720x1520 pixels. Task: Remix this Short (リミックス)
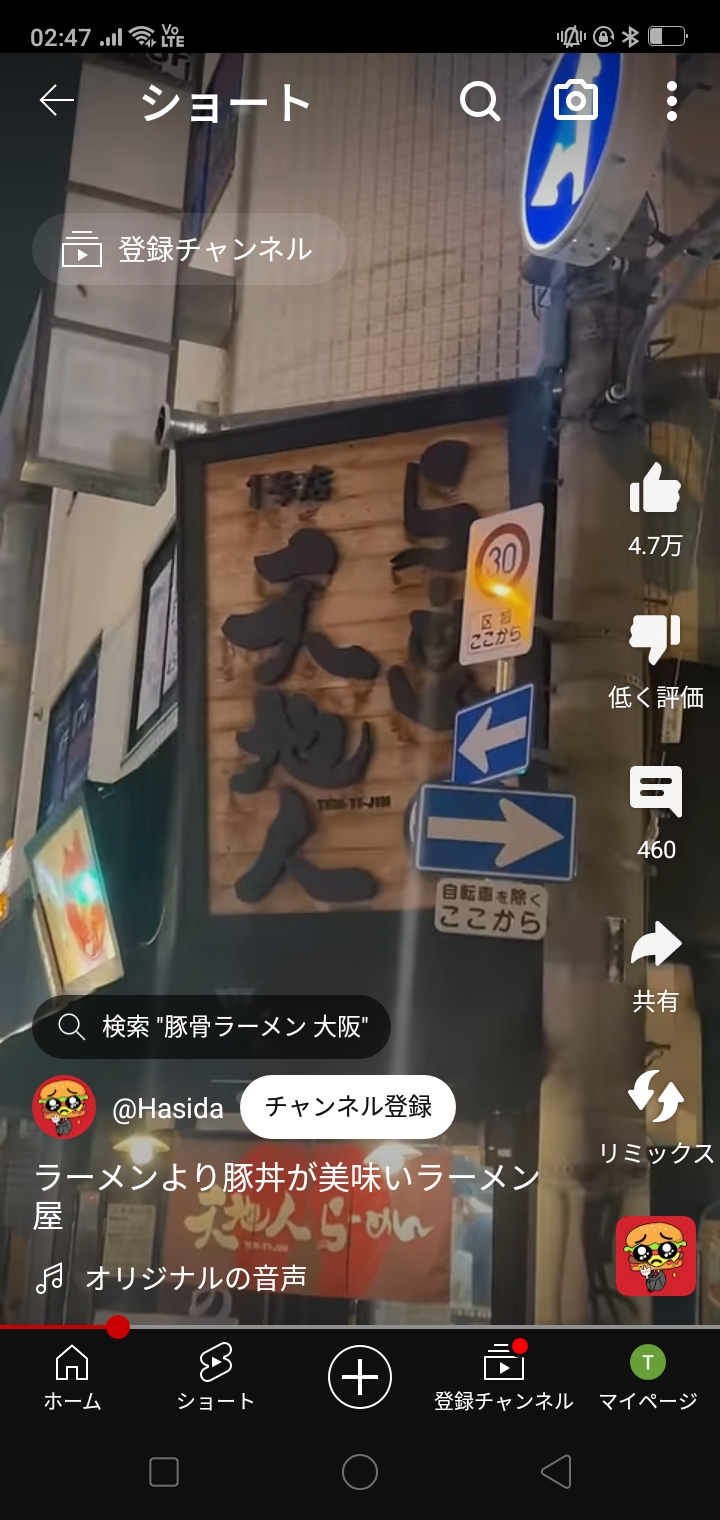[x=655, y=1097]
